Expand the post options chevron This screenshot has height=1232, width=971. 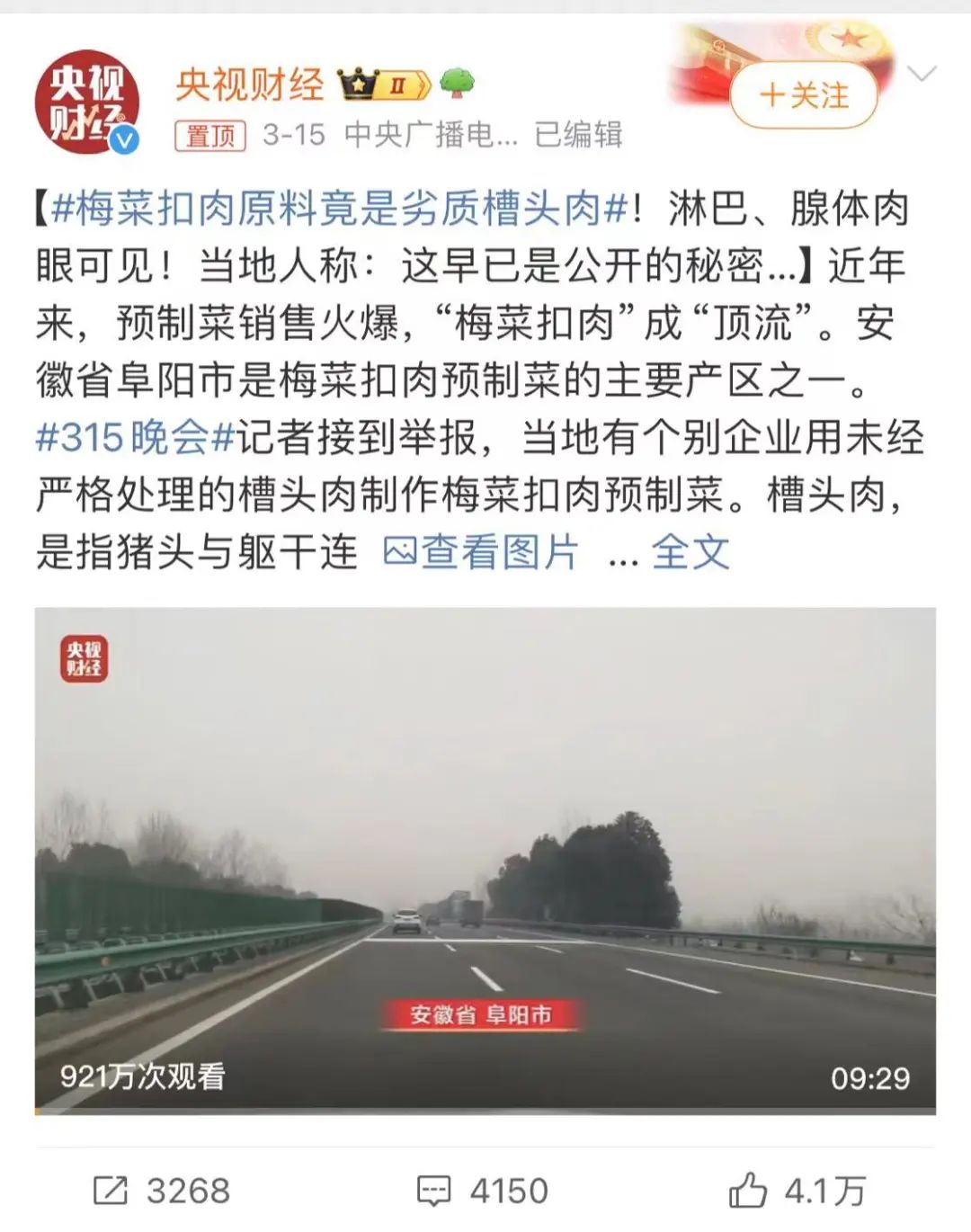[x=922, y=74]
